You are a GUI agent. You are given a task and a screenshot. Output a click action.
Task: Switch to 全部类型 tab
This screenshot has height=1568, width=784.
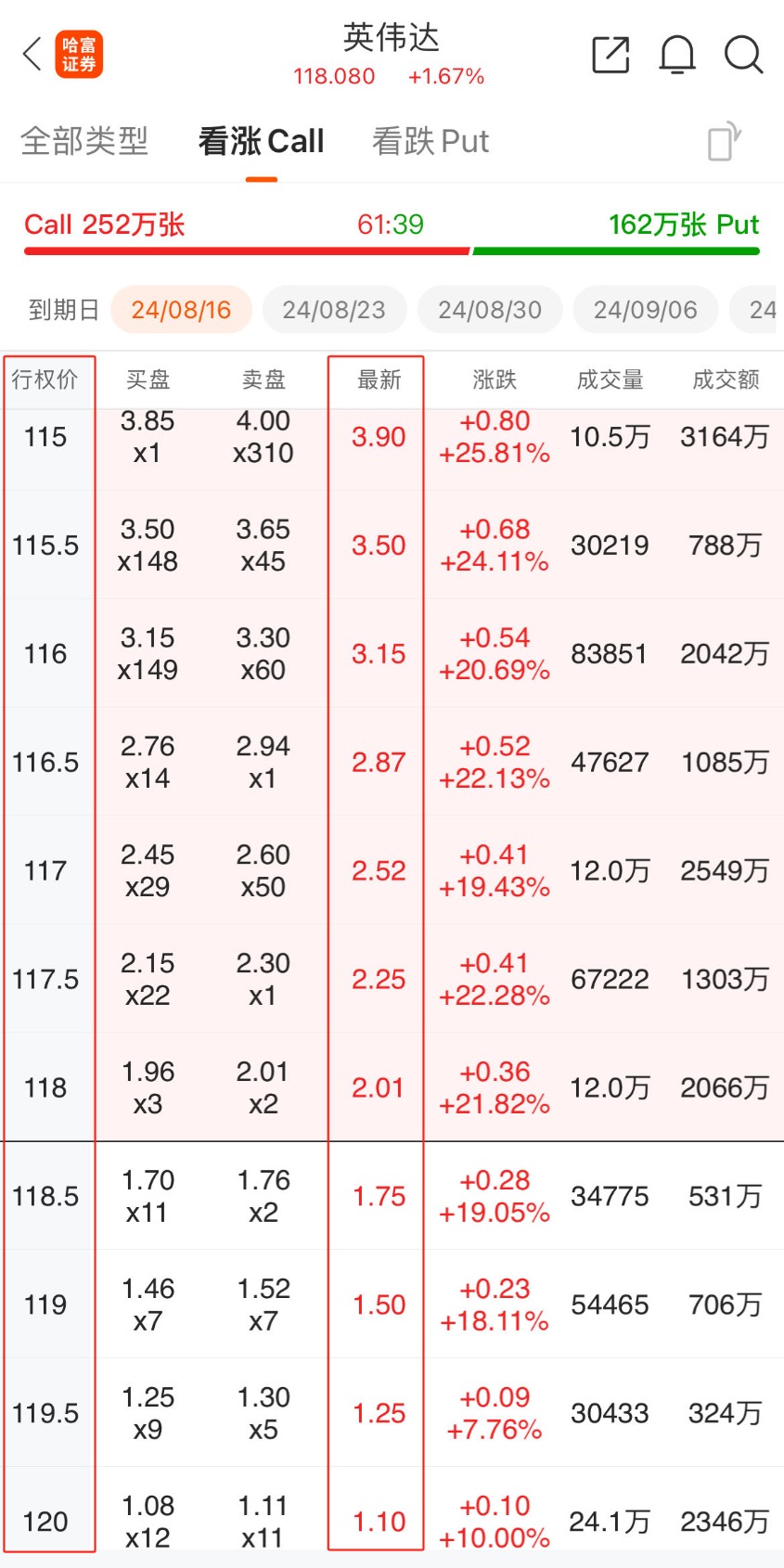84,141
